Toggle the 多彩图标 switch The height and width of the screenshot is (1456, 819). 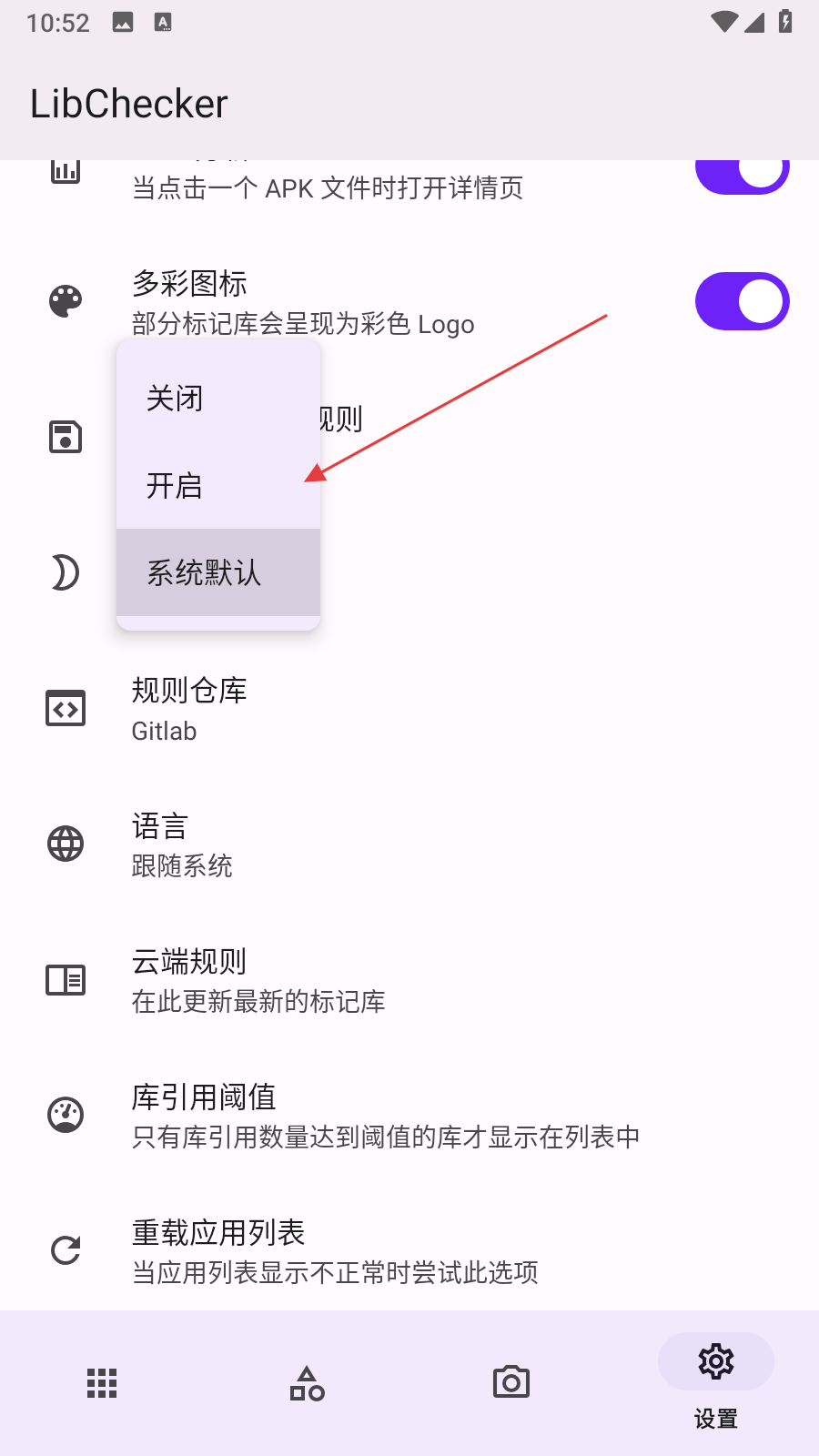(x=742, y=302)
